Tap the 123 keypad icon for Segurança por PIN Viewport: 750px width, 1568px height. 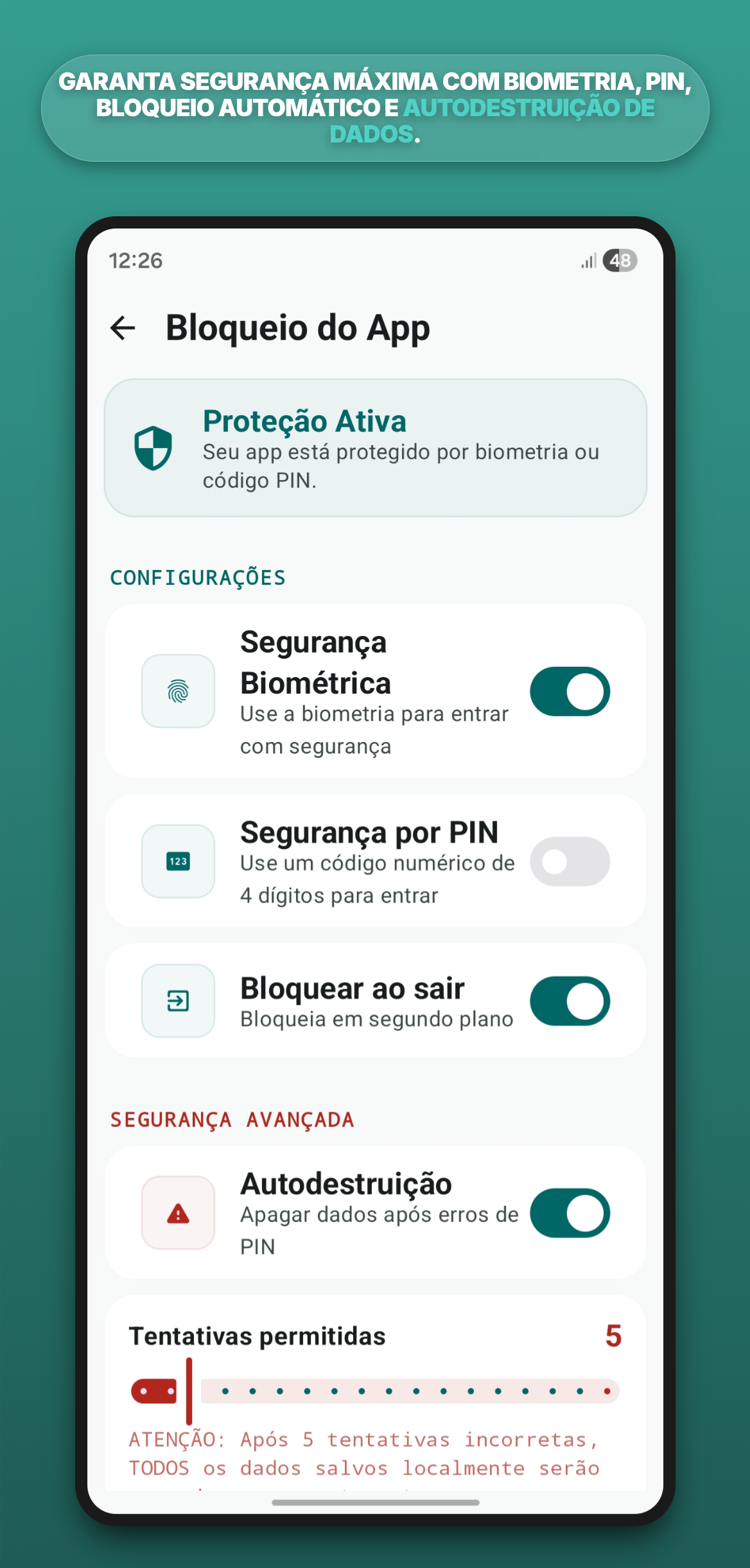178,861
